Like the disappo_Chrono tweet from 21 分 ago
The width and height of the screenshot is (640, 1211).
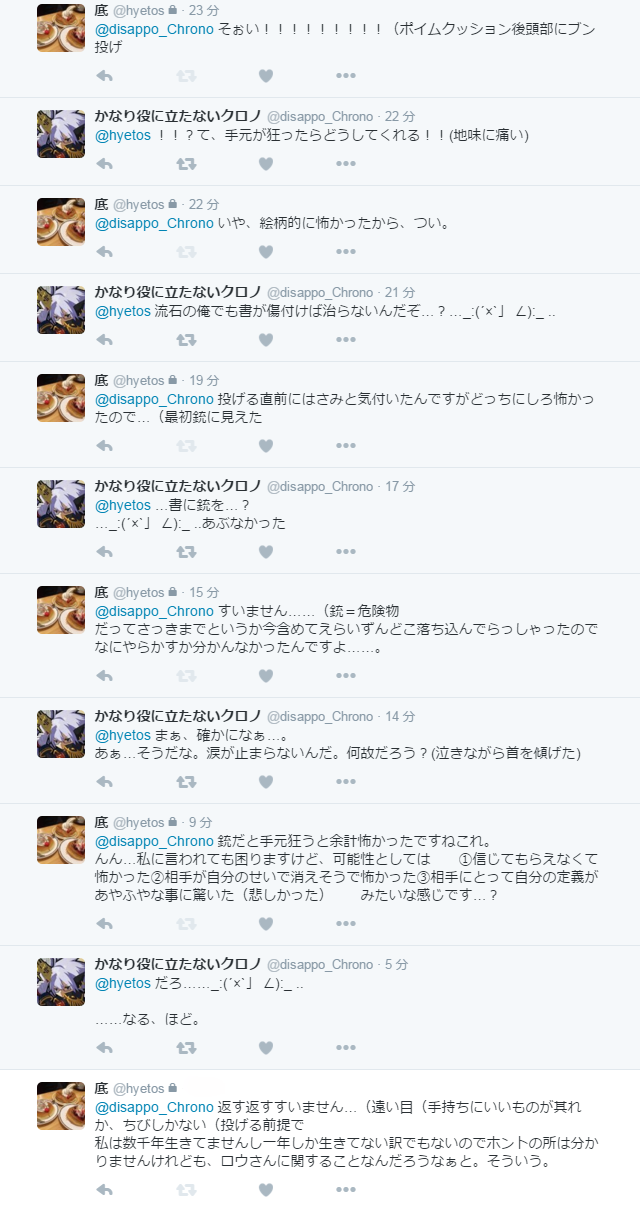pos(265,340)
